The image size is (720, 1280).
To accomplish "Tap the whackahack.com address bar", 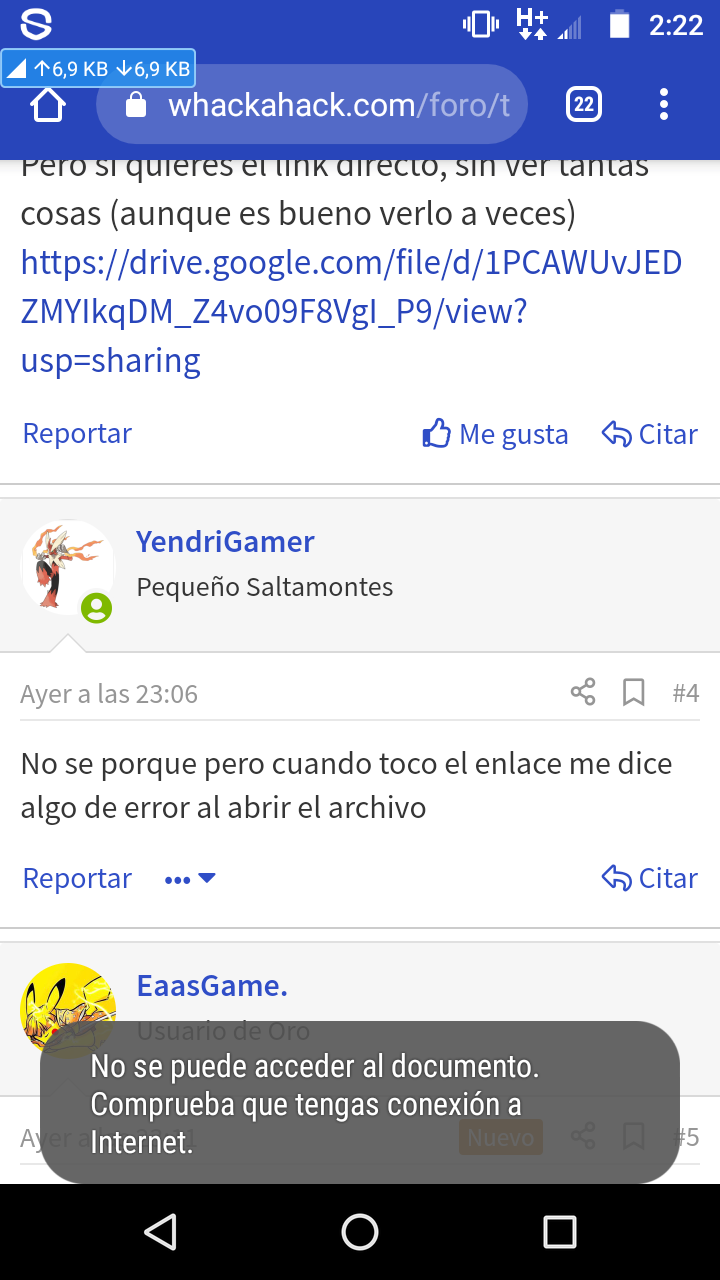I will (320, 105).
